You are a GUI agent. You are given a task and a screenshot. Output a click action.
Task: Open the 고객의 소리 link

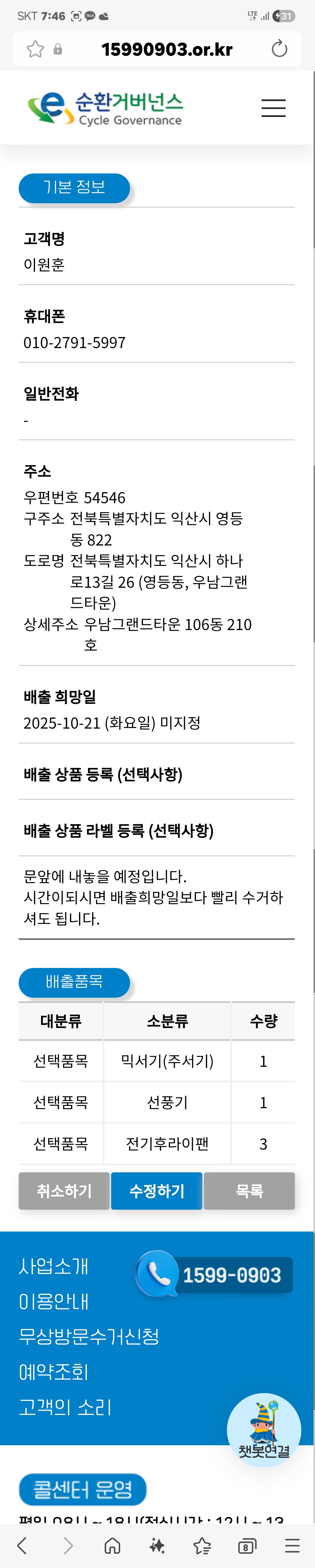coord(65,1407)
